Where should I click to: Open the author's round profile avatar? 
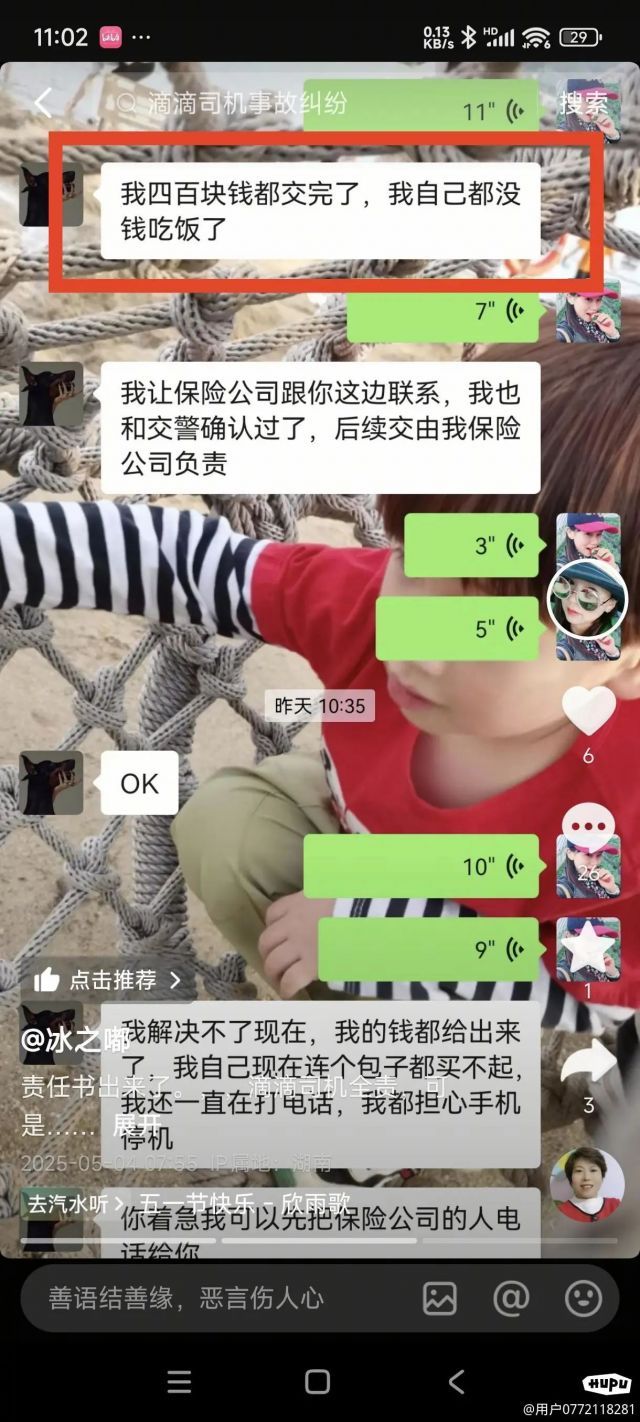(587, 599)
